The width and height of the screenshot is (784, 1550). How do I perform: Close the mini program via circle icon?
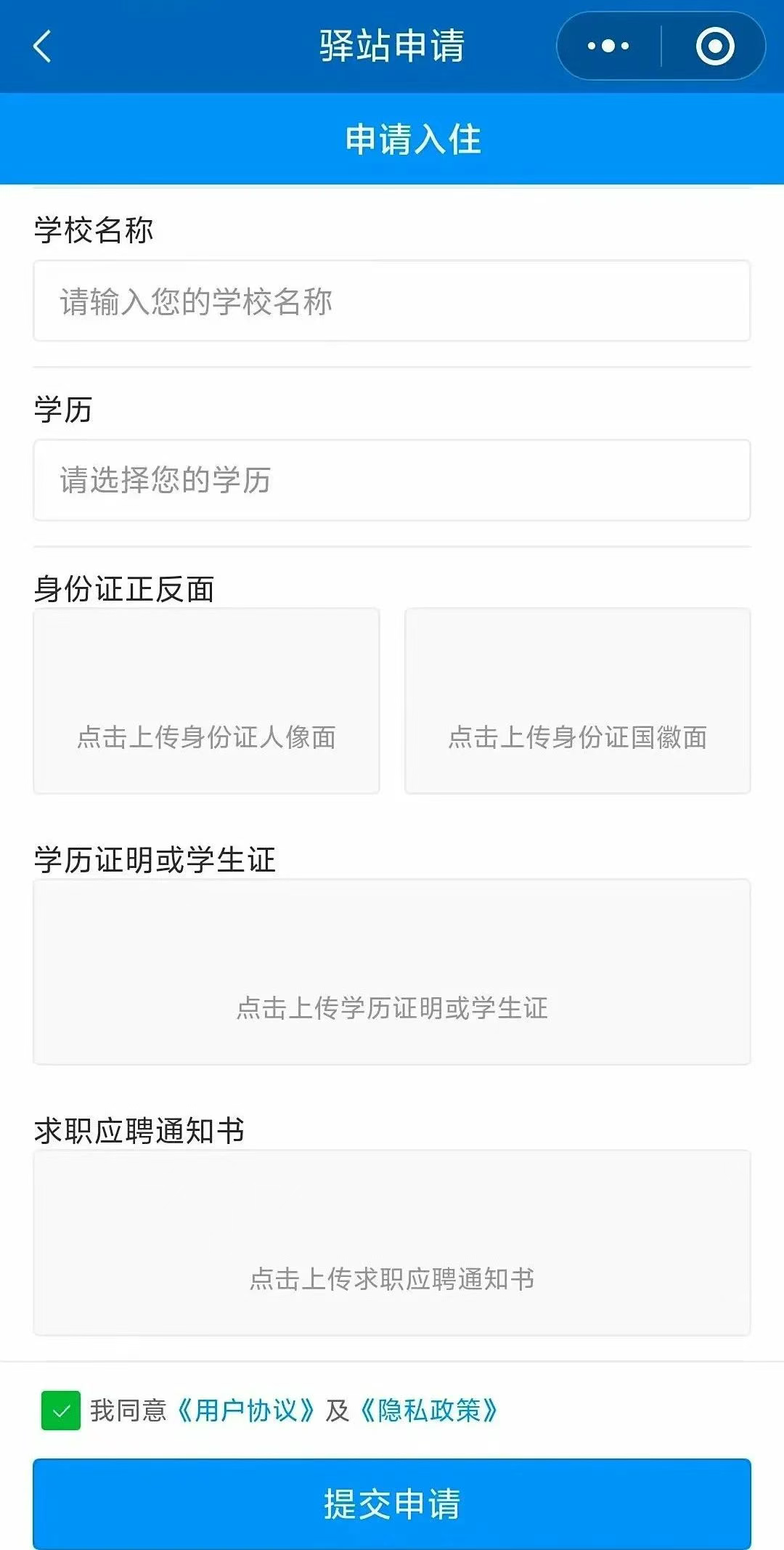tap(714, 46)
